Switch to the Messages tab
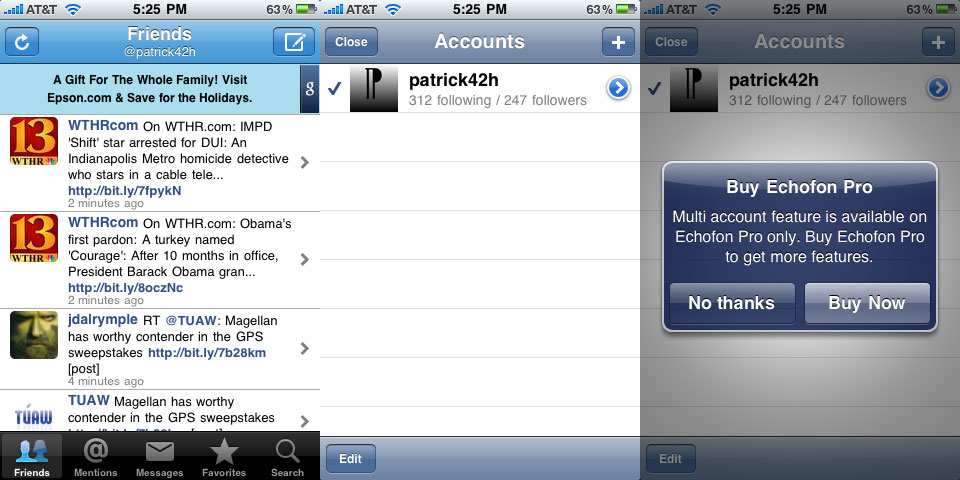 pos(160,457)
